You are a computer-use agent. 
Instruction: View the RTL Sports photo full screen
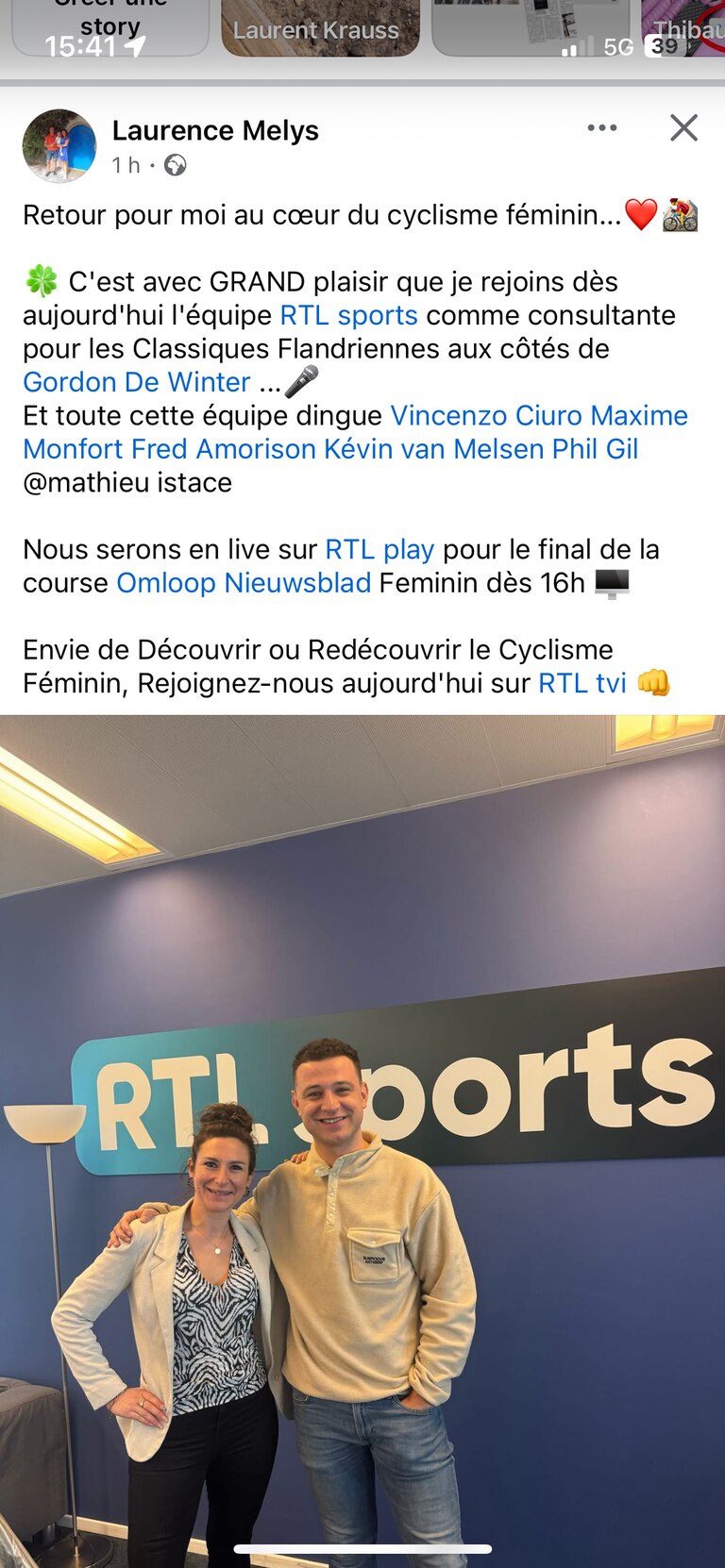point(362,1132)
